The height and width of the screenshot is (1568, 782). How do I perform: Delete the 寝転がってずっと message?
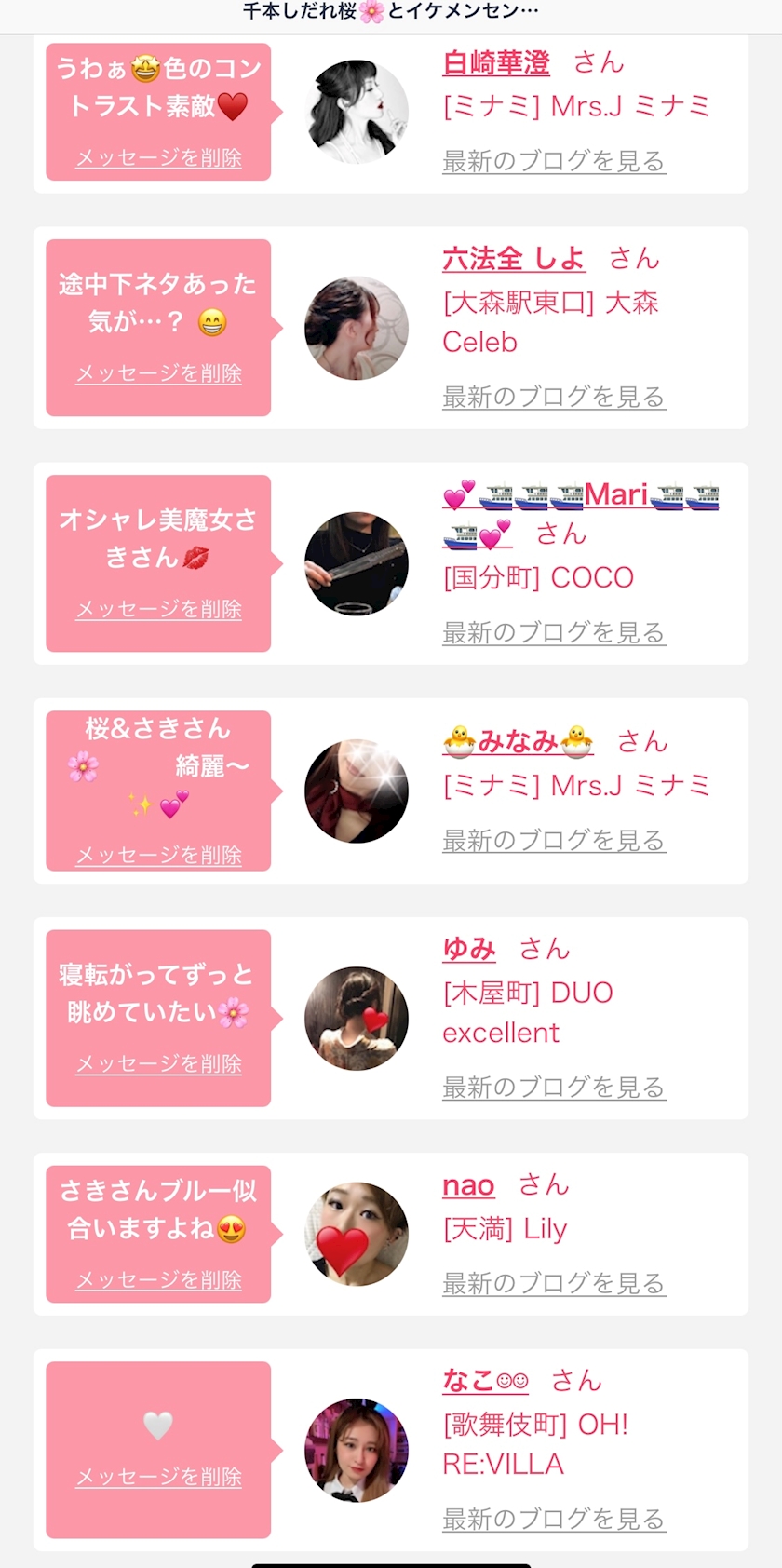click(x=157, y=1064)
